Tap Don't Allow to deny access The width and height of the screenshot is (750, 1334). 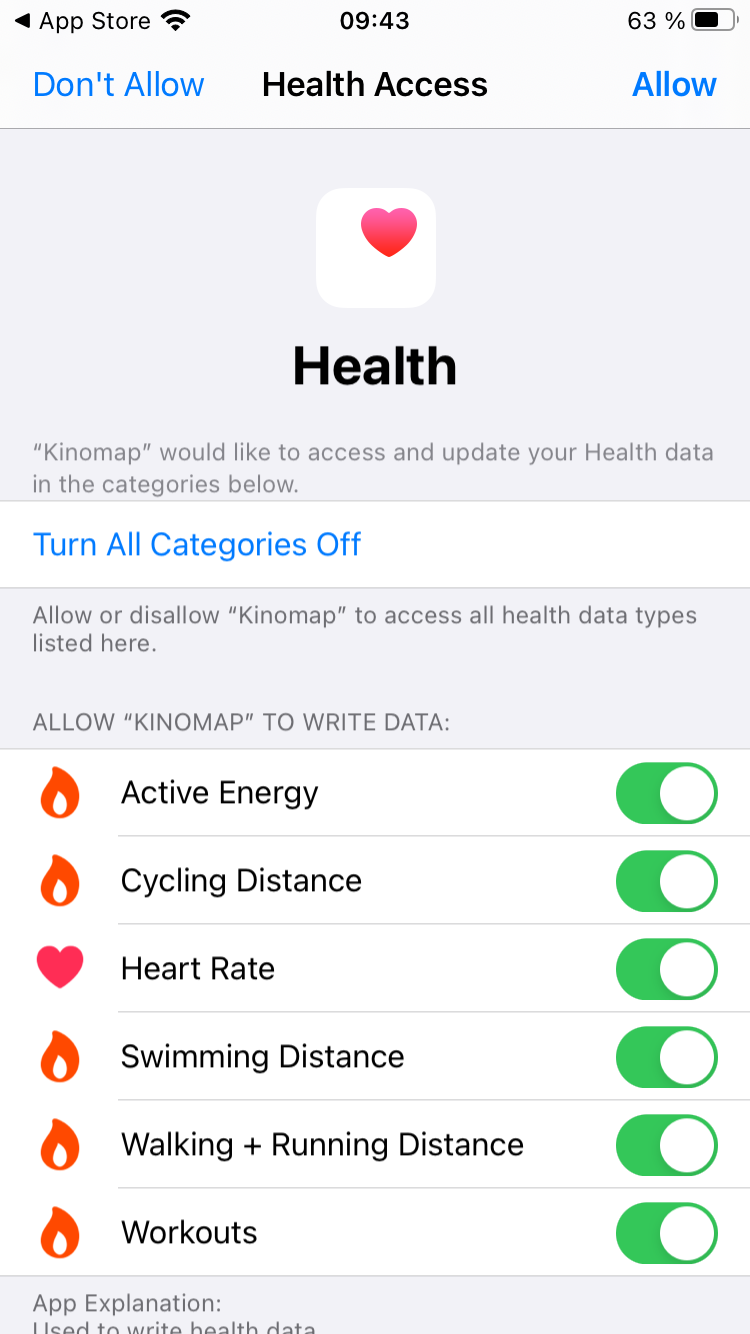pyautogui.click(x=118, y=85)
